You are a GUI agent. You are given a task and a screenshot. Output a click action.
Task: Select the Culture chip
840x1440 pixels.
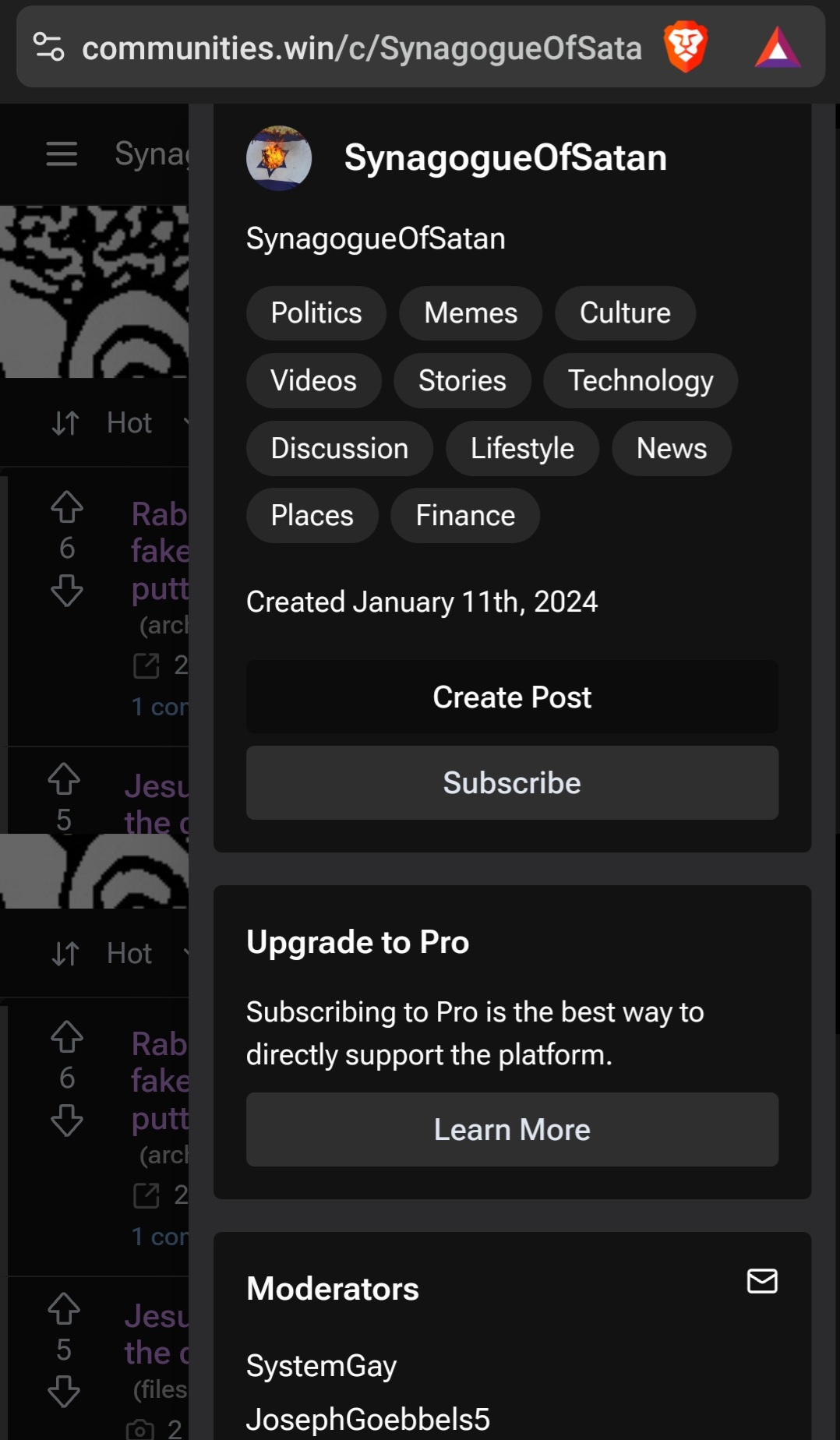click(624, 313)
